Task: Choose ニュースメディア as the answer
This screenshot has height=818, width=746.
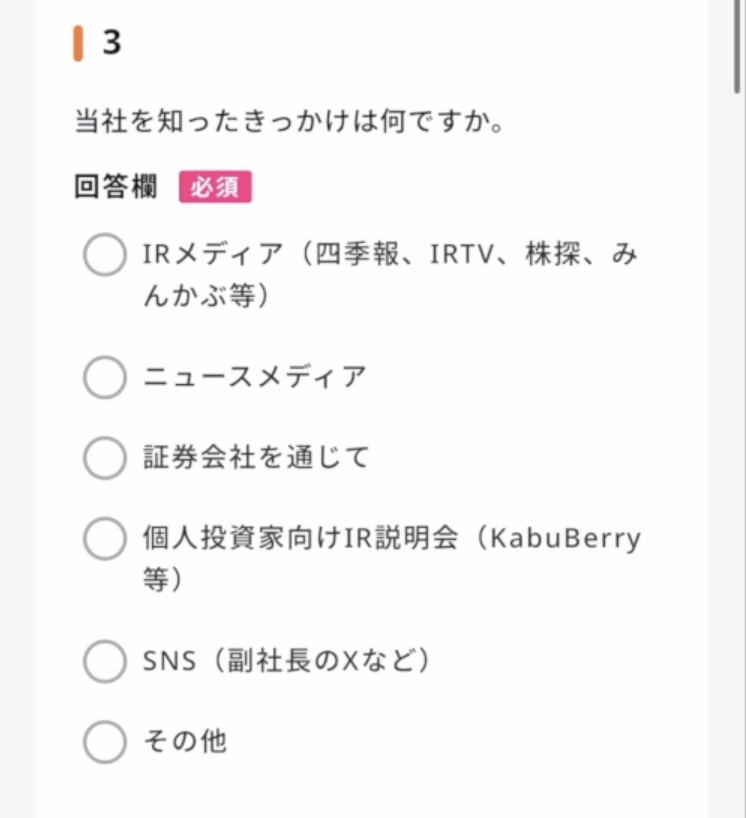Action: (x=104, y=377)
